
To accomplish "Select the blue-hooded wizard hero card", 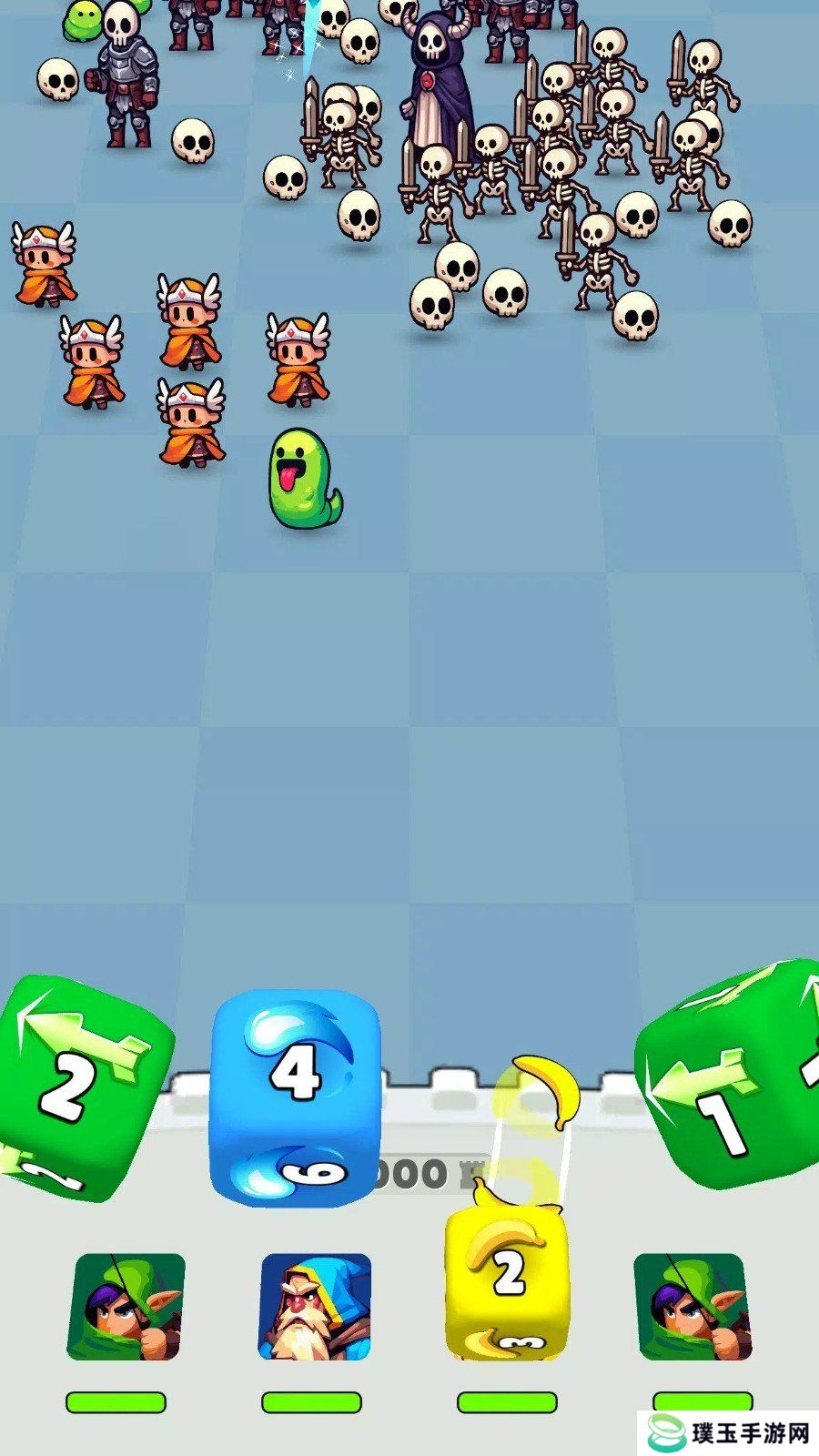I will [x=315, y=1307].
